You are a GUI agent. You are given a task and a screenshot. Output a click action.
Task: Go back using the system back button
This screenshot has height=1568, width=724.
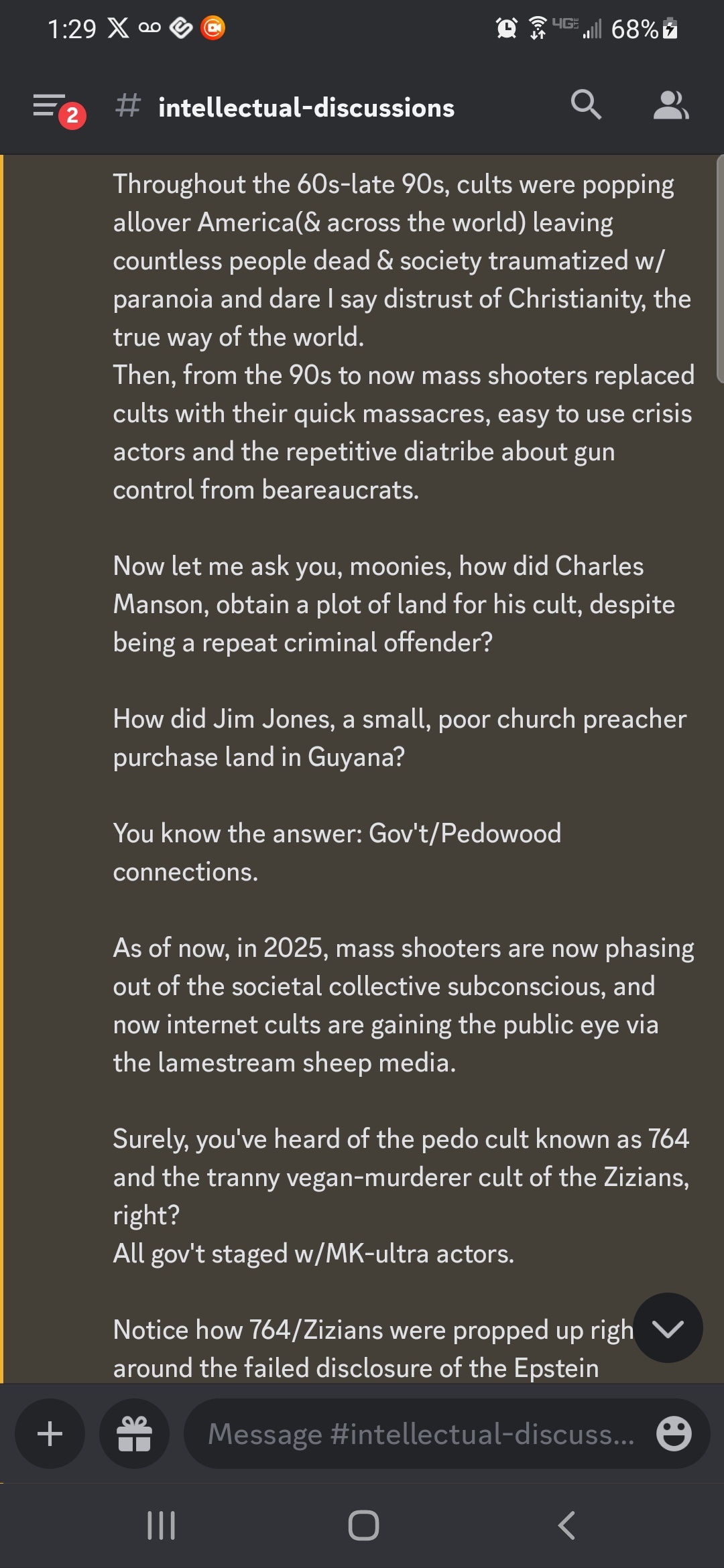[x=566, y=1526]
